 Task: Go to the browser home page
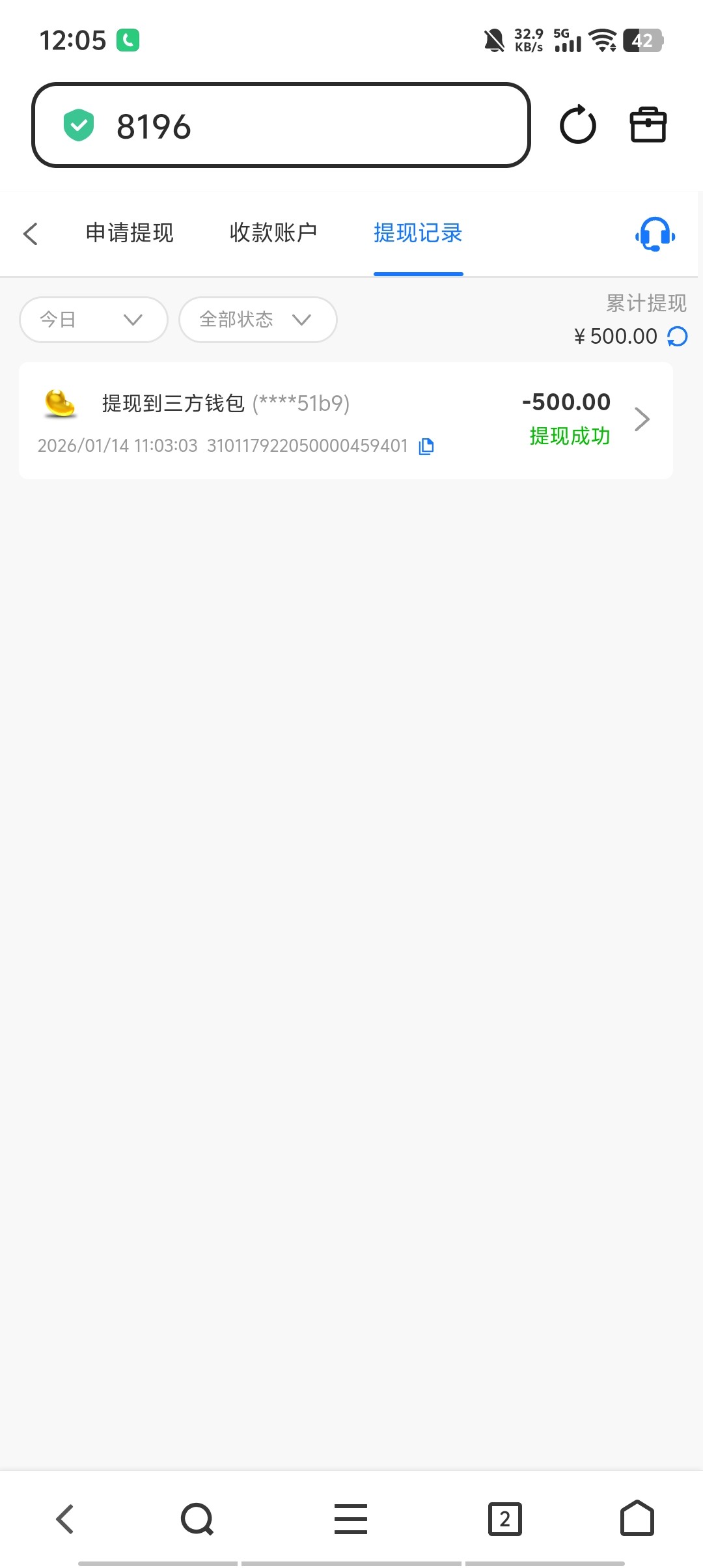(x=637, y=1519)
